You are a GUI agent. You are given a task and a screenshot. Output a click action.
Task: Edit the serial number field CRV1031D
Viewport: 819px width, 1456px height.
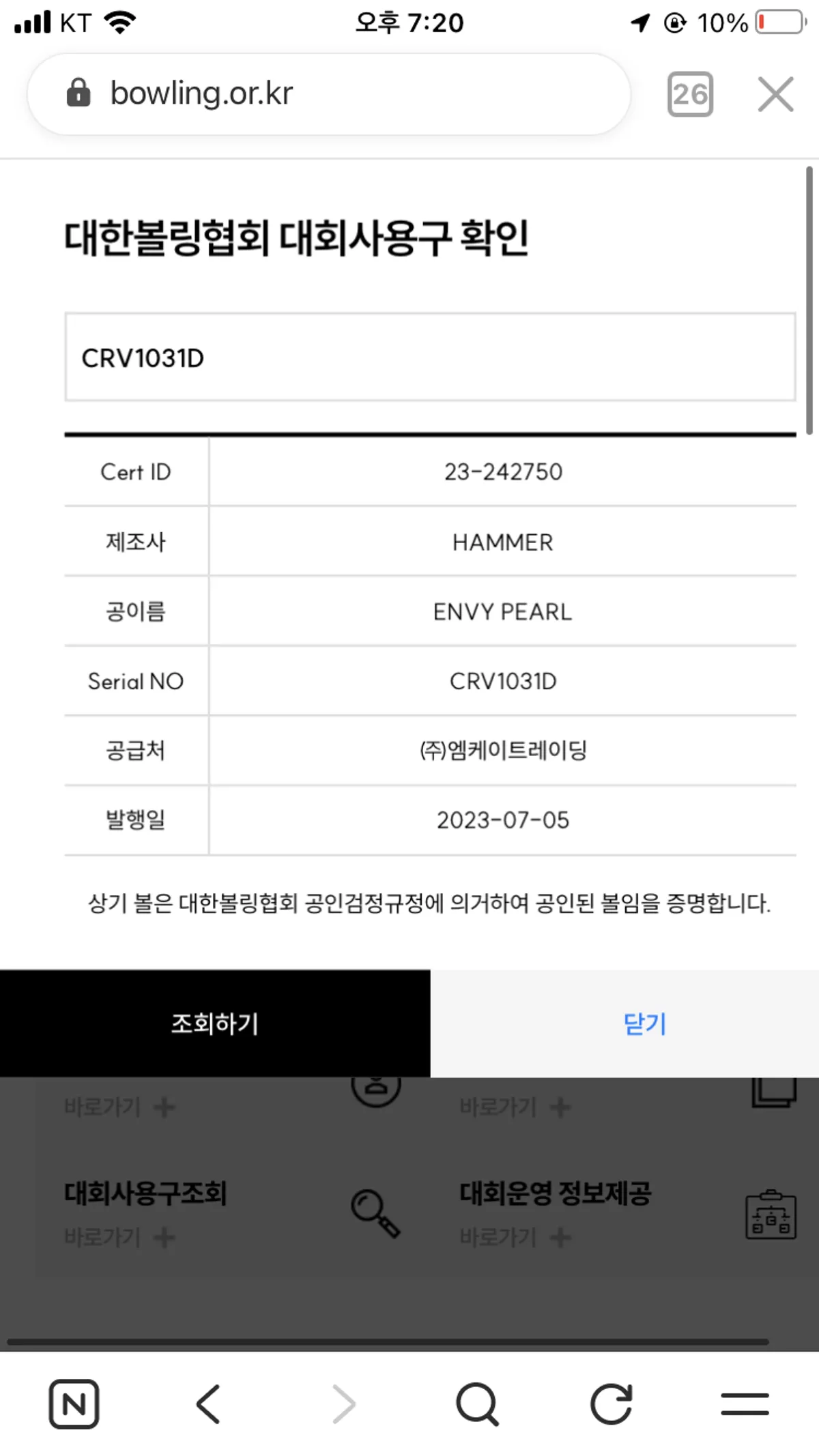pyautogui.click(x=430, y=358)
